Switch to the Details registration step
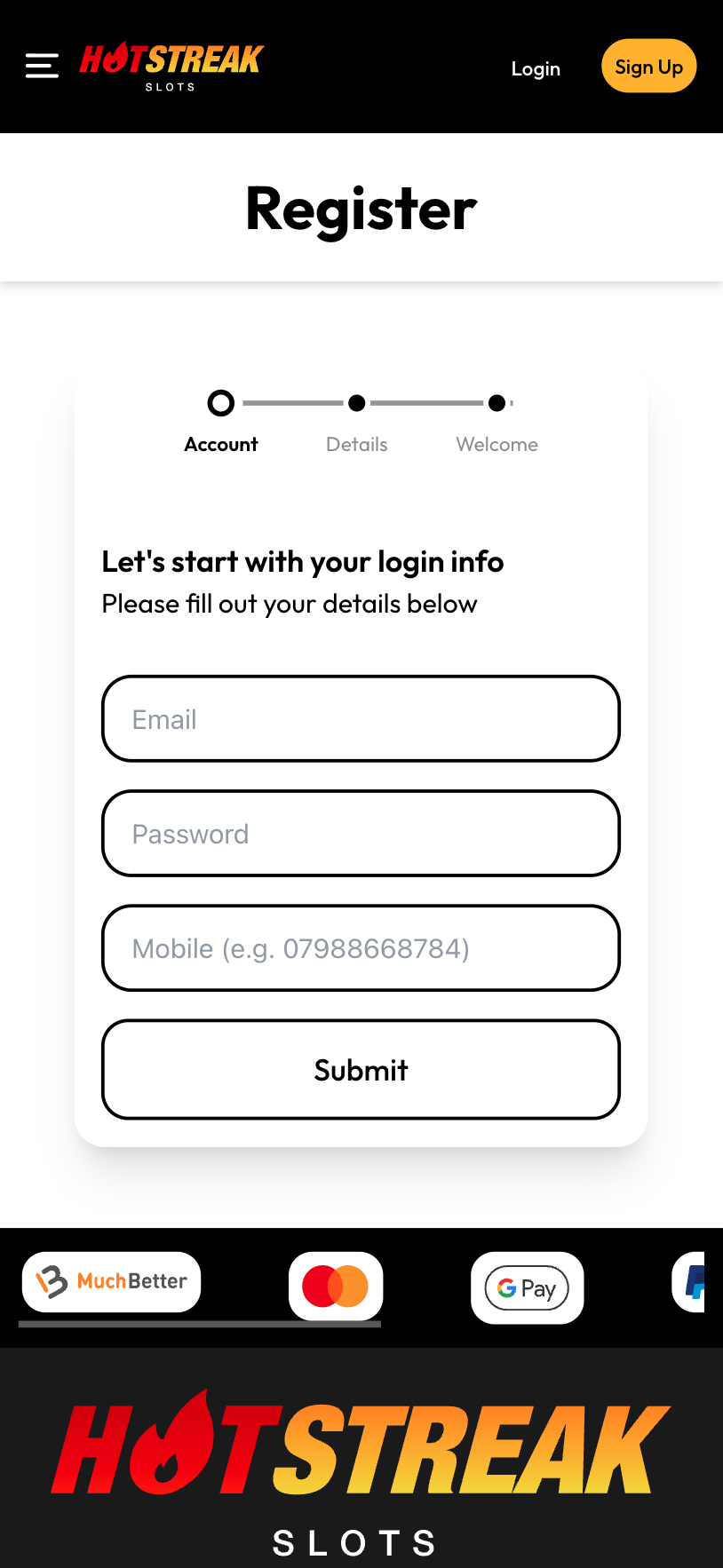 point(356,444)
